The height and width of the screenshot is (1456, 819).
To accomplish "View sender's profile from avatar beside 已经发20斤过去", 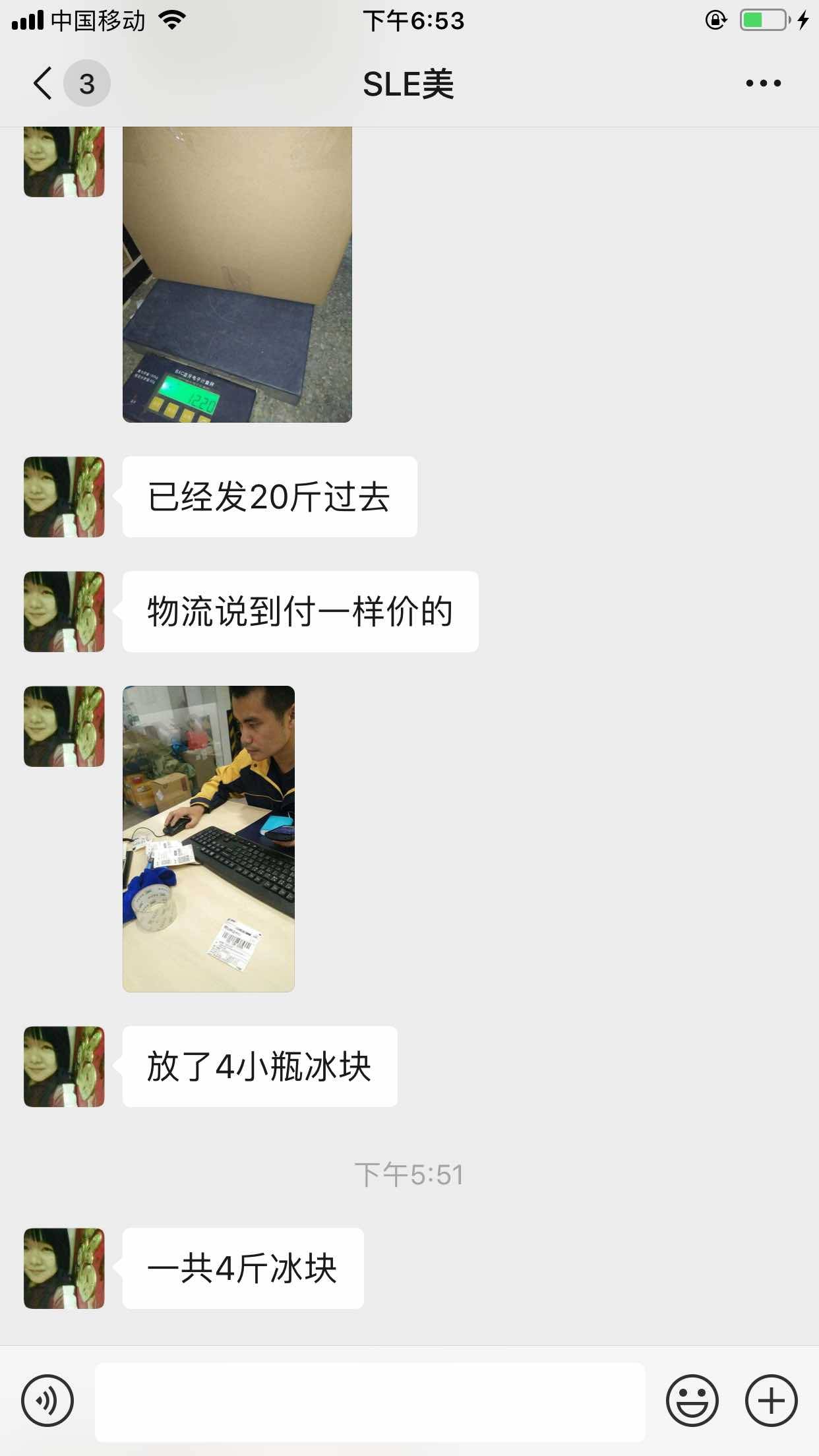I will pyautogui.click(x=64, y=497).
